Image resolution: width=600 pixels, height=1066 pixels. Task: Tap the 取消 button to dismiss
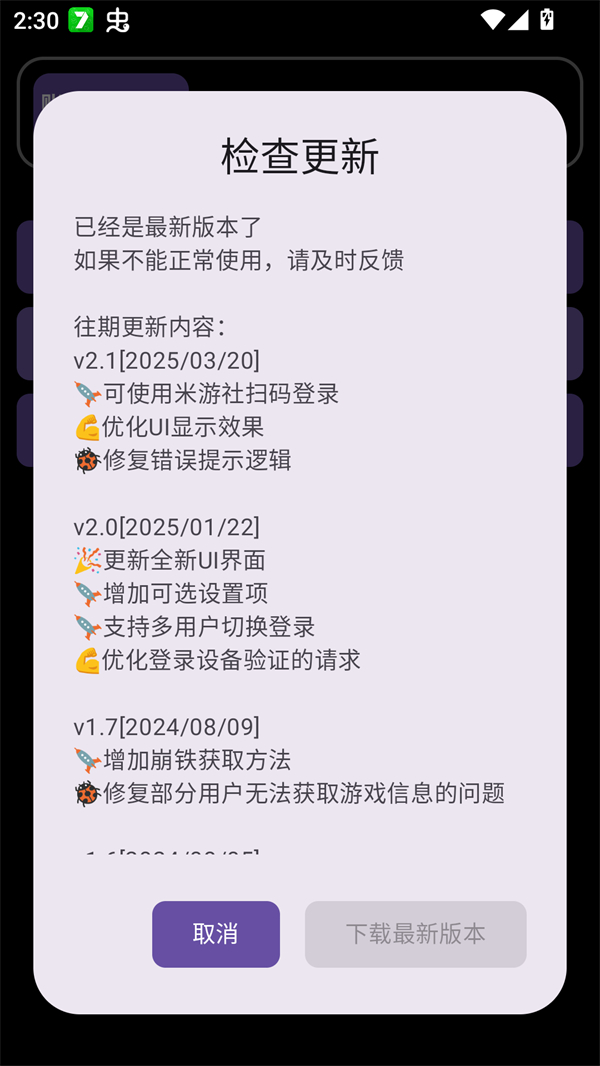click(216, 934)
